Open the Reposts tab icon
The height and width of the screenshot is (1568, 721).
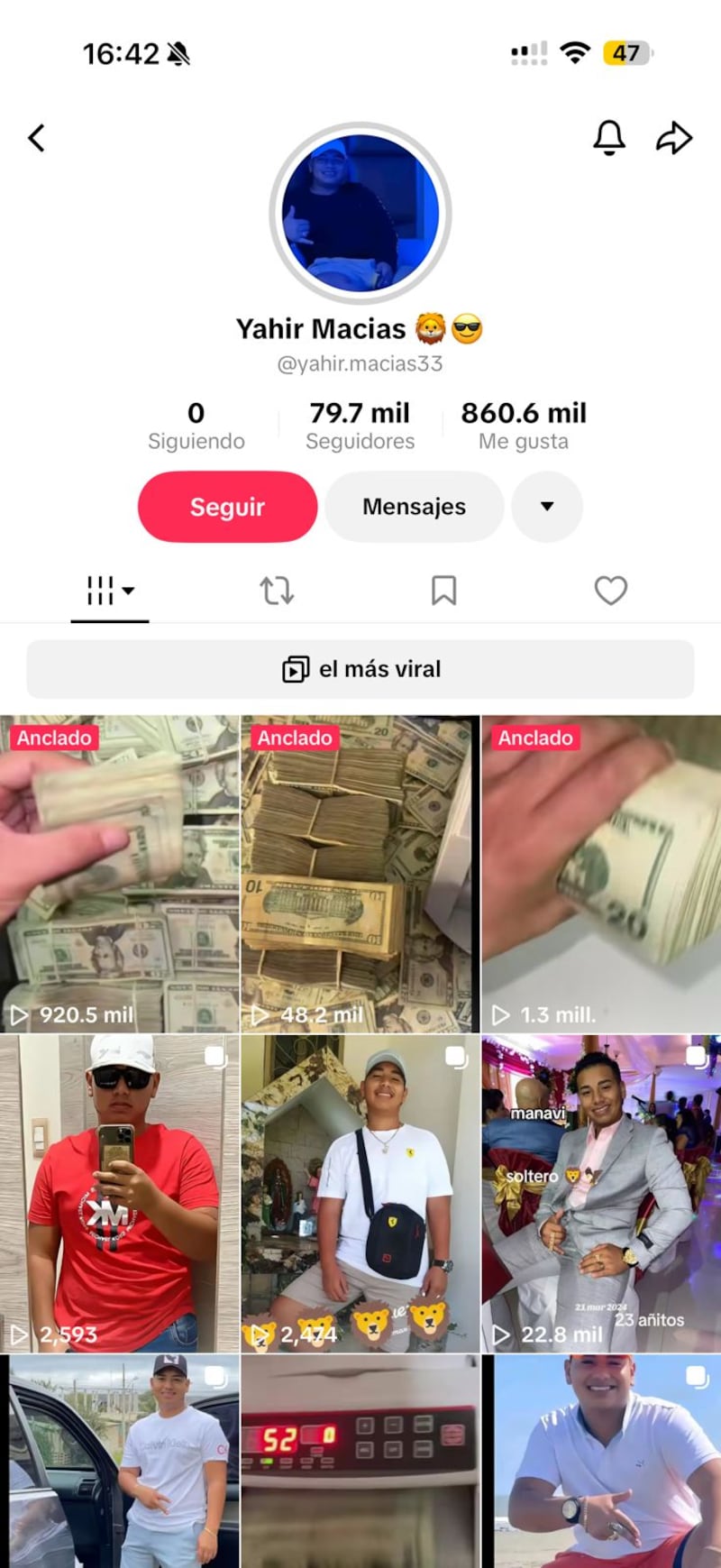click(277, 591)
